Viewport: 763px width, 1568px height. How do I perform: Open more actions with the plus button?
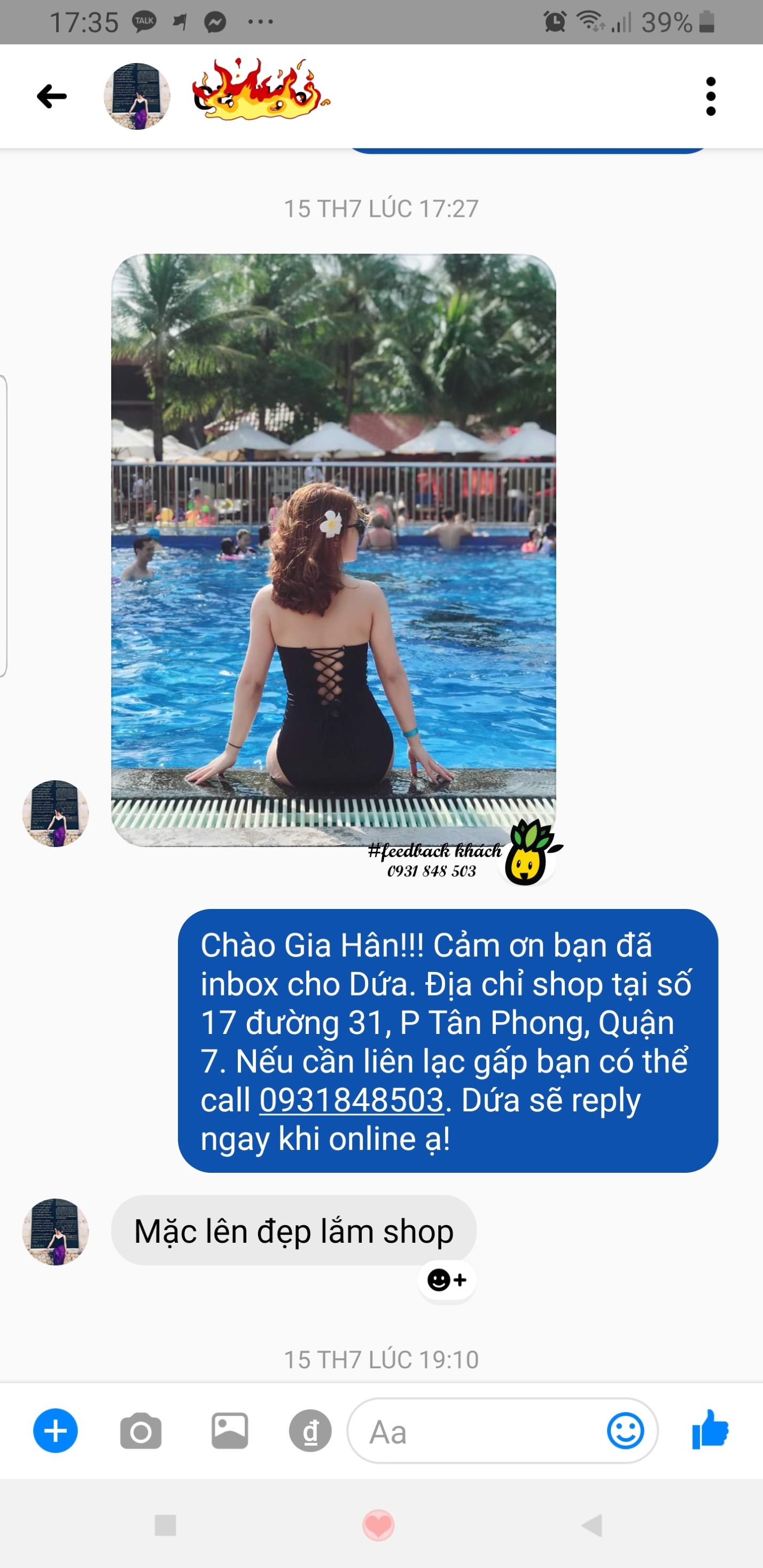tap(56, 1431)
